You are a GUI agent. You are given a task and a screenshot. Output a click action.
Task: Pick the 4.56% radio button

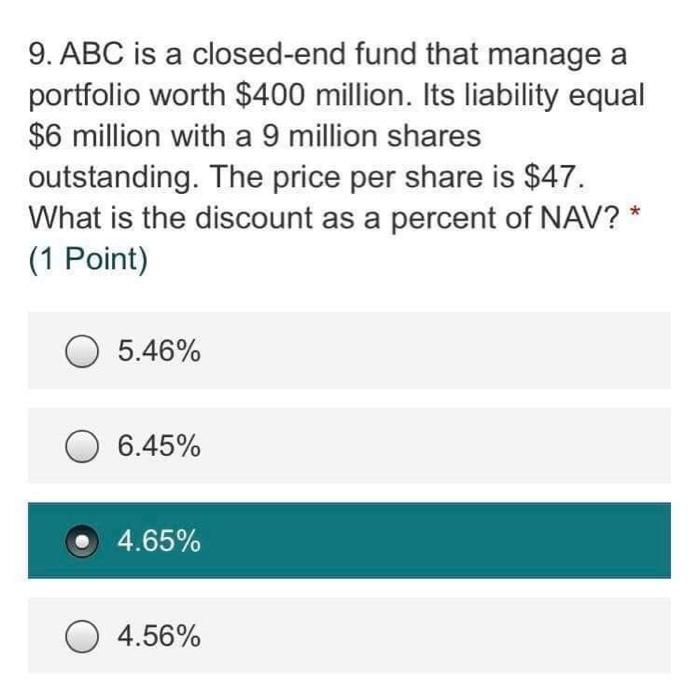pos(82,636)
